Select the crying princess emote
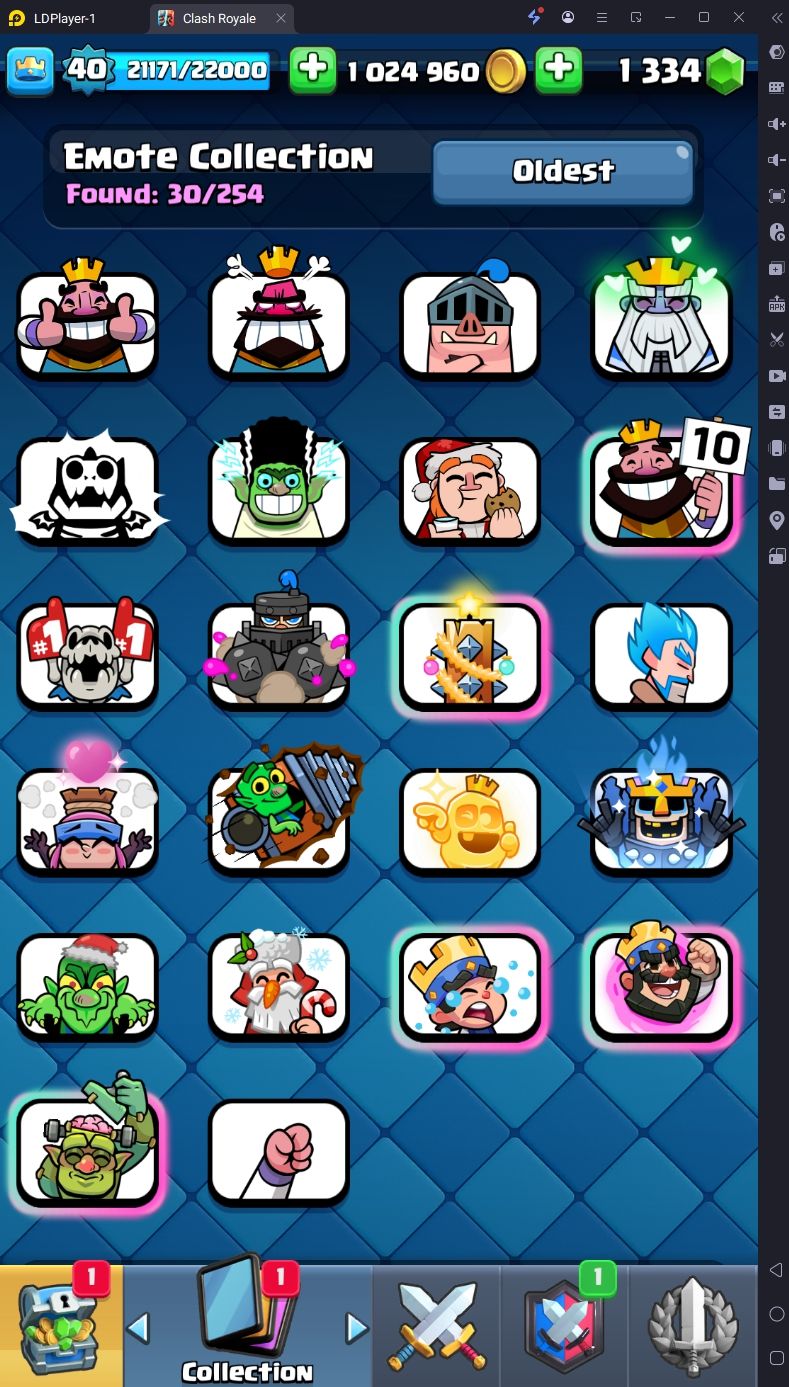Image resolution: width=789 pixels, height=1387 pixels. [470, 985]
